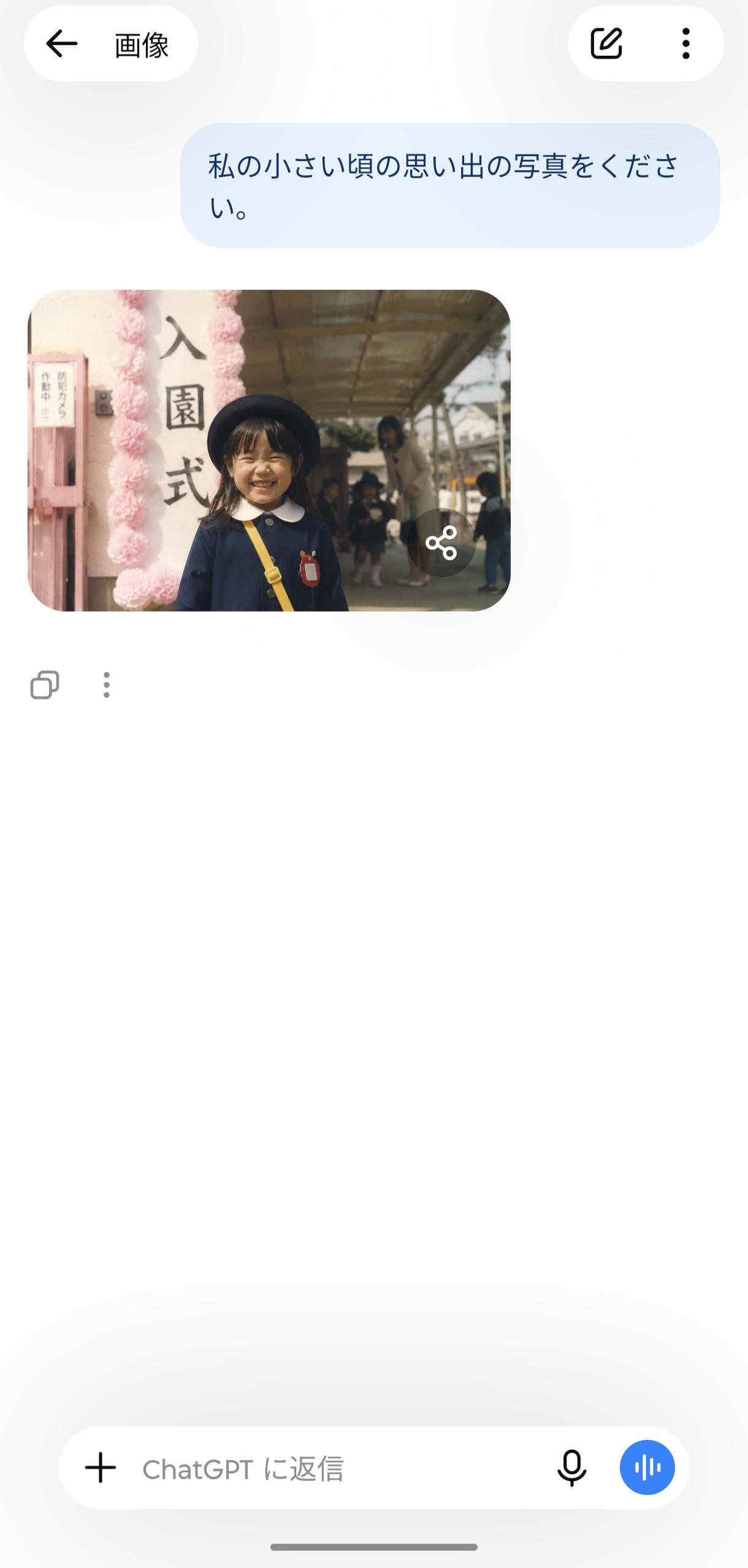Open more options below the image

tap(107, 684)
